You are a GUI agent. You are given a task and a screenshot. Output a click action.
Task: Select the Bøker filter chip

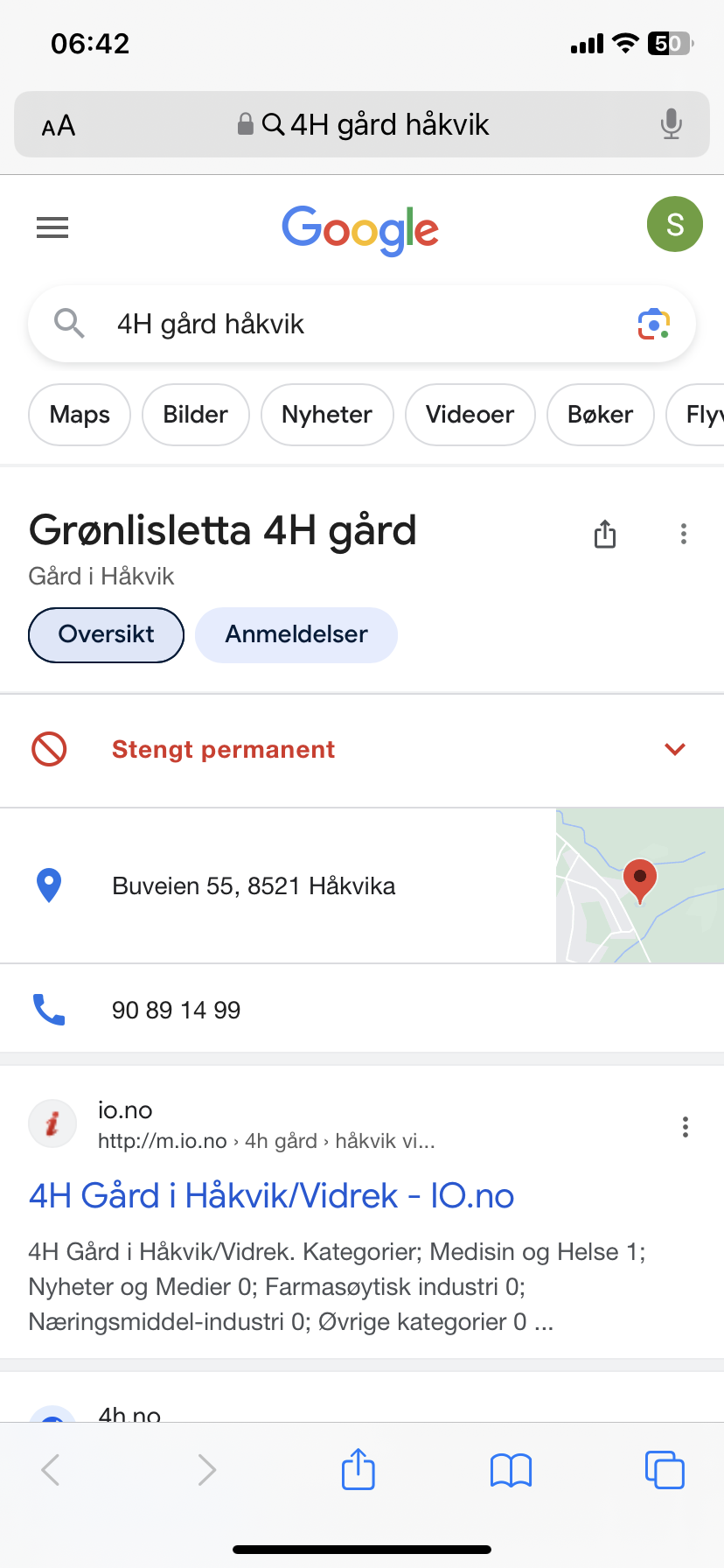click(x=600, y=414)
